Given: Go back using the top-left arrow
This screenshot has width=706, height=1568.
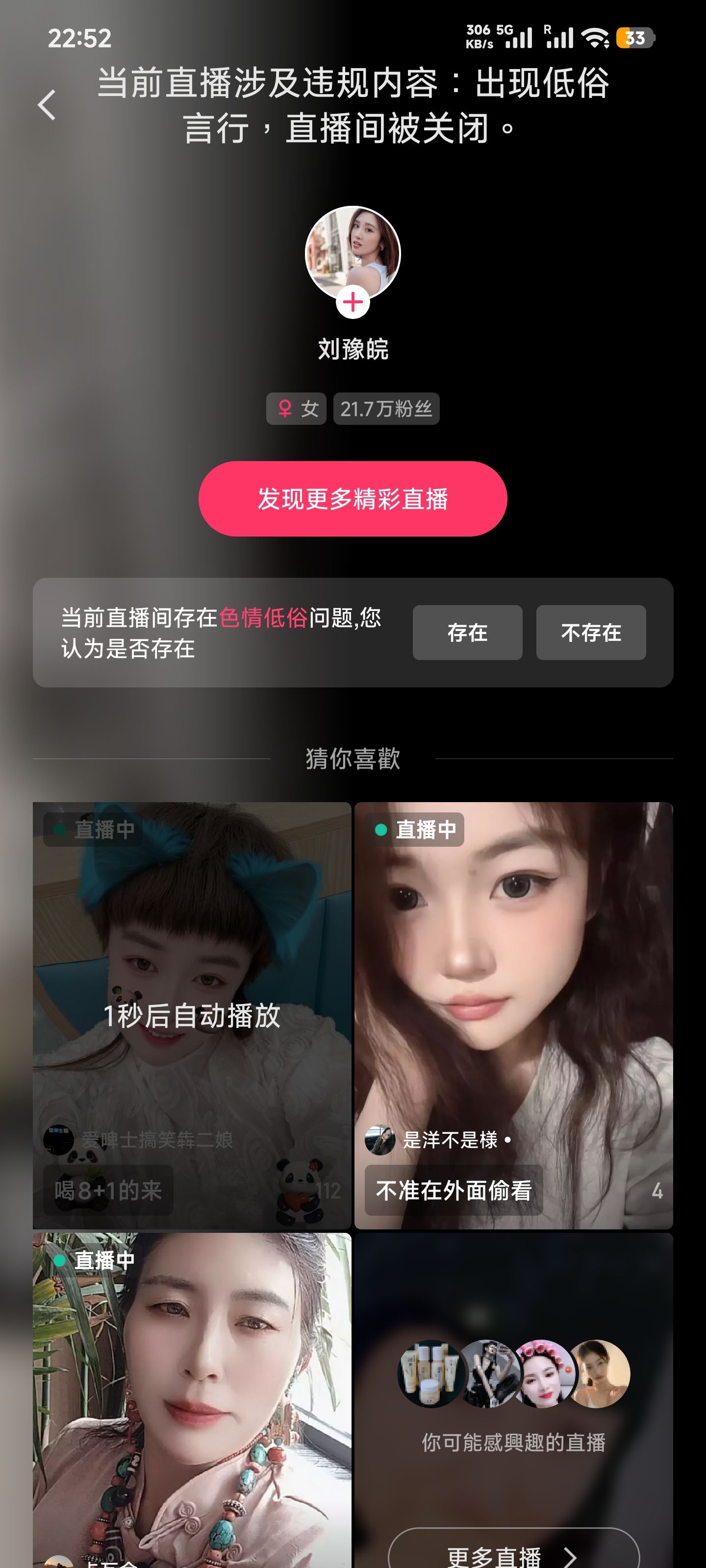Looking at the screenshot, I should (47, 105).
